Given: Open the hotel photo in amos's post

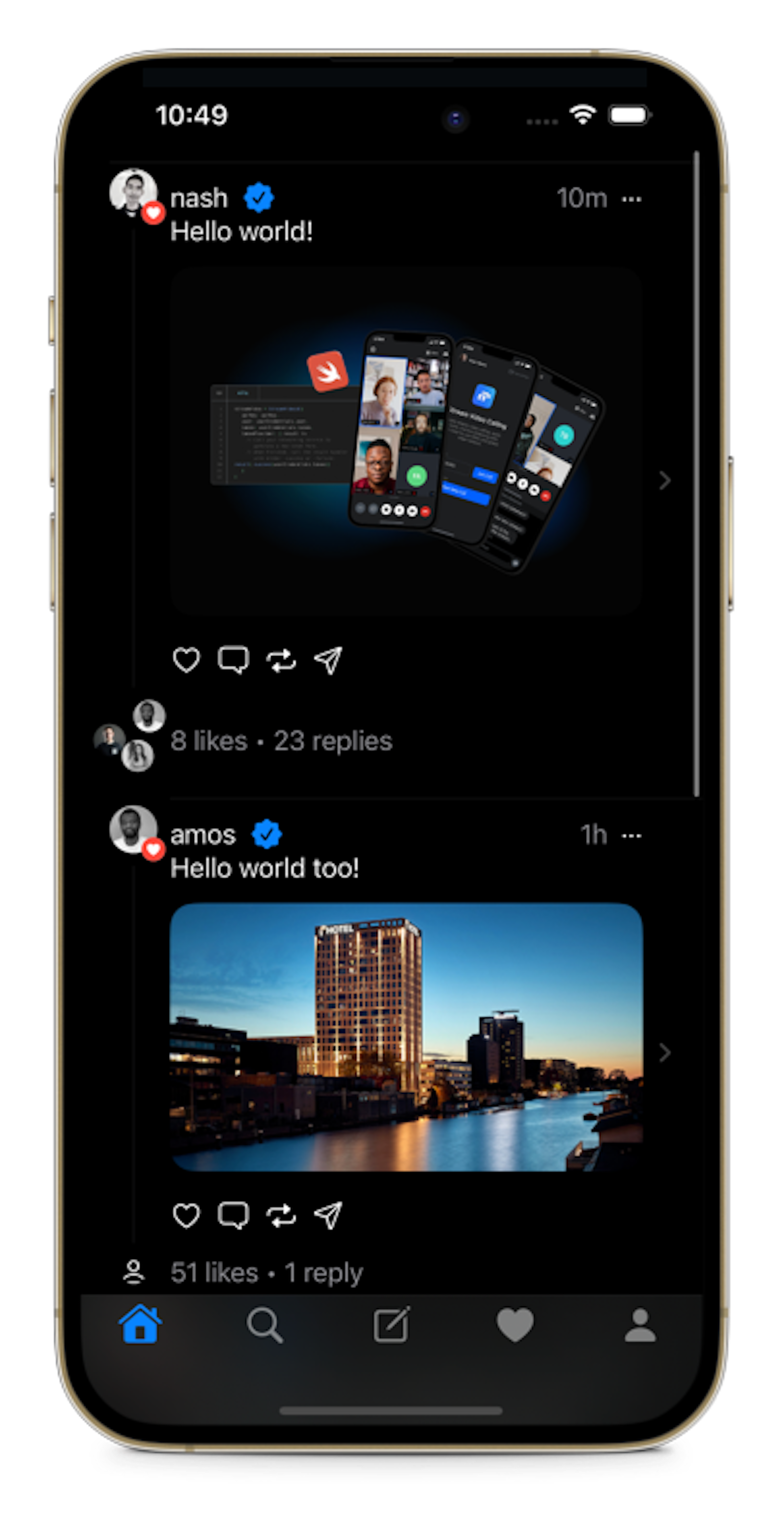Looking at the screenshot, I should (x=406, y=1037).
